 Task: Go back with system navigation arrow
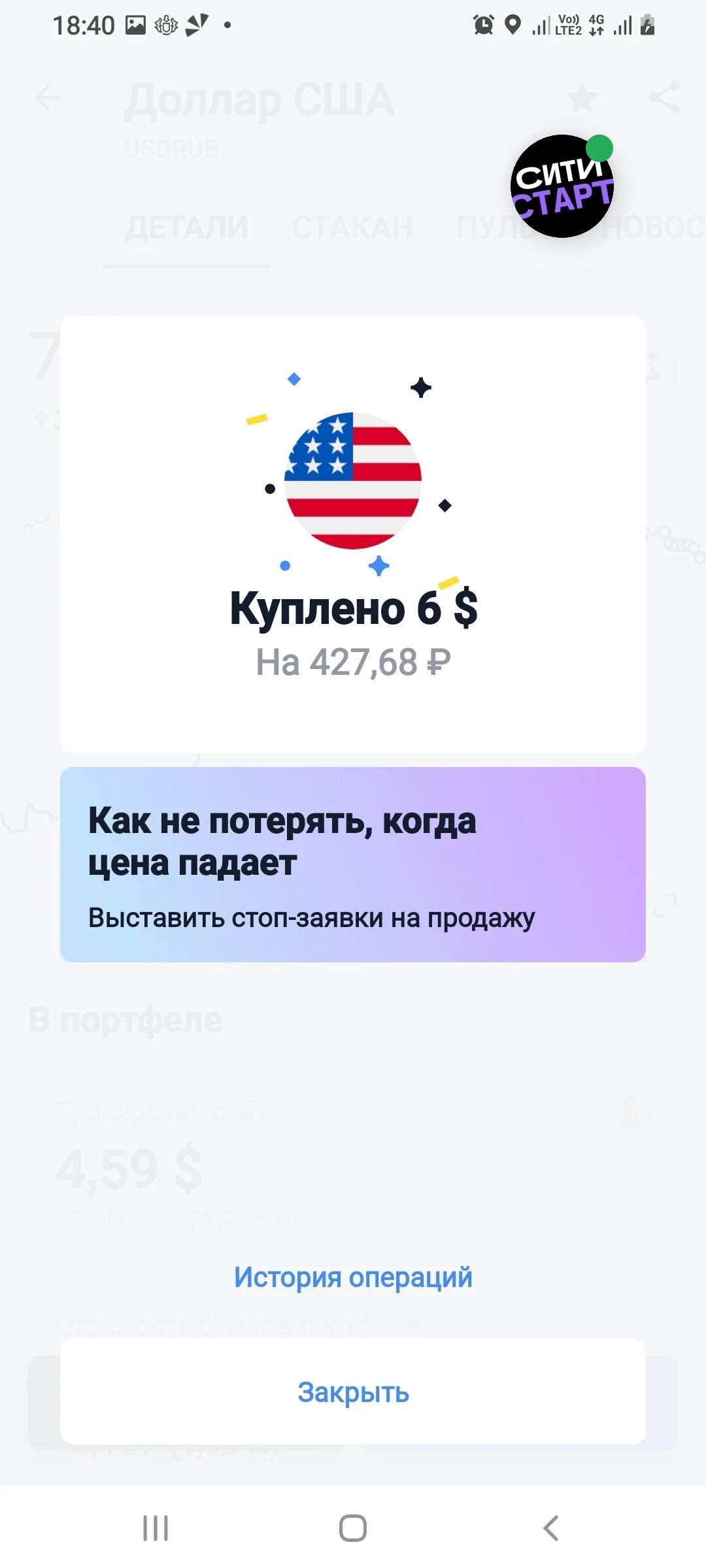551,1528
